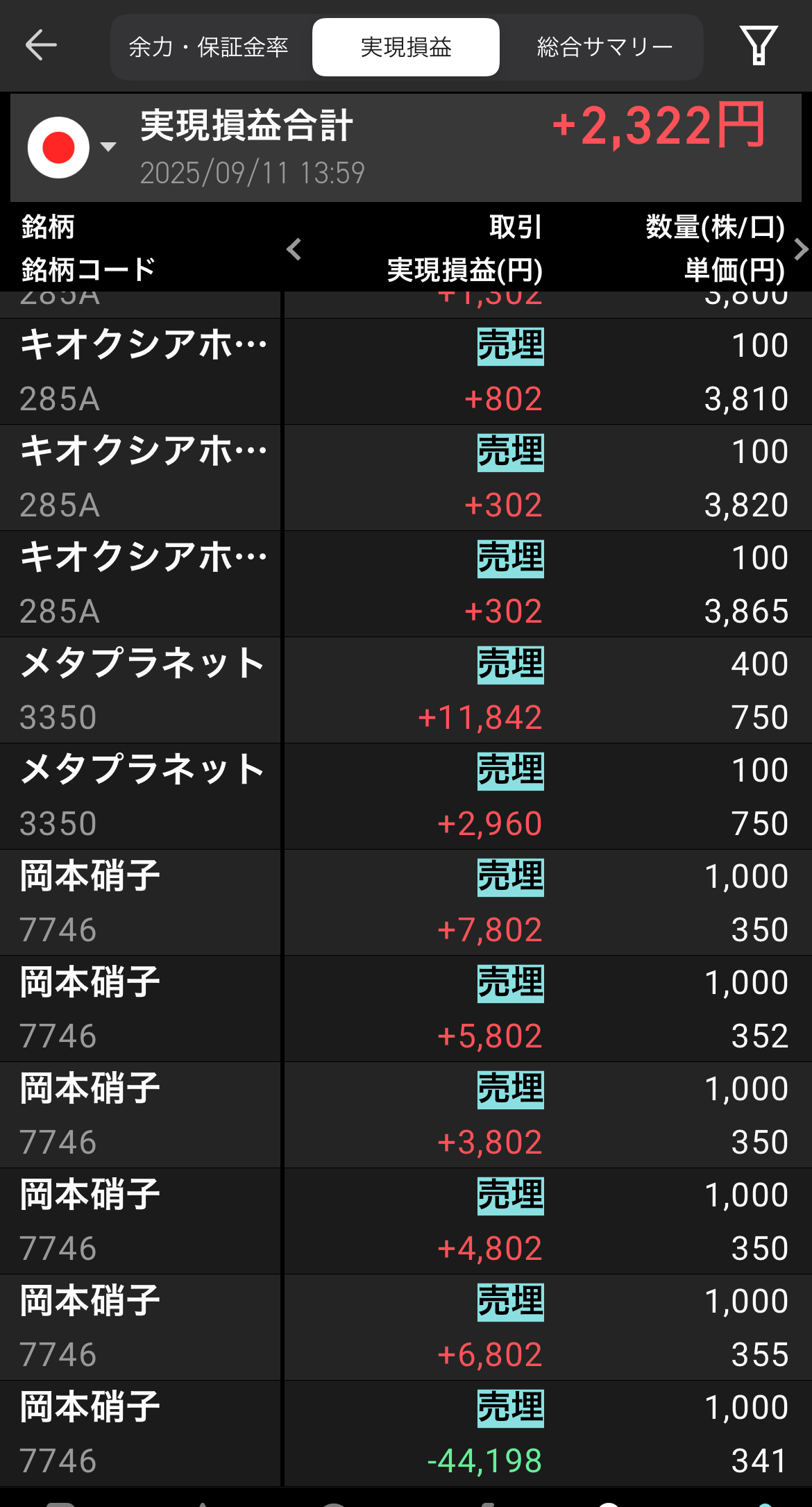
Task: Show previous columns with the left chevron
Action: (294, 249)
